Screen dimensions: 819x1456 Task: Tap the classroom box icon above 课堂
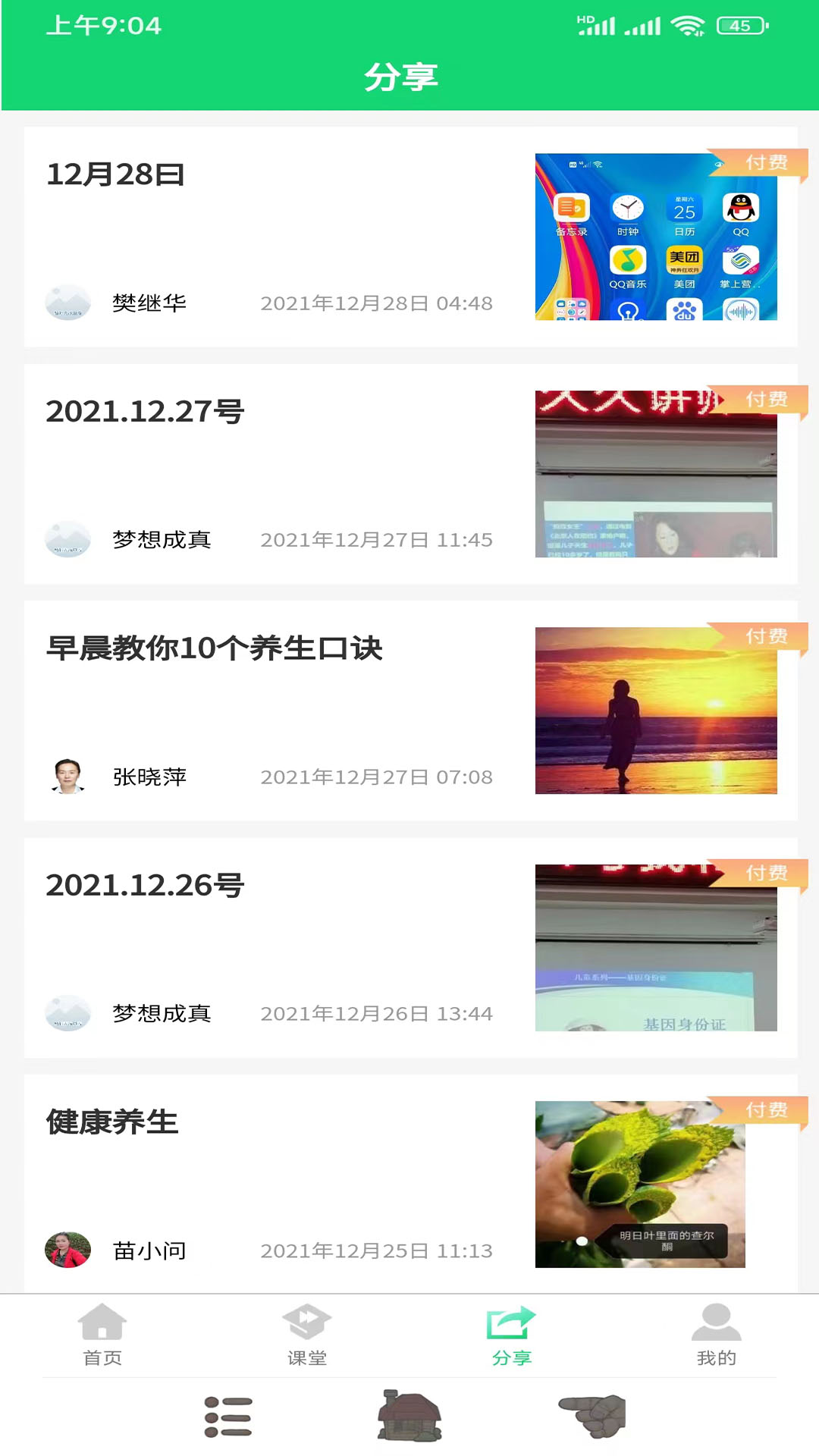[x=306, y=1321]
